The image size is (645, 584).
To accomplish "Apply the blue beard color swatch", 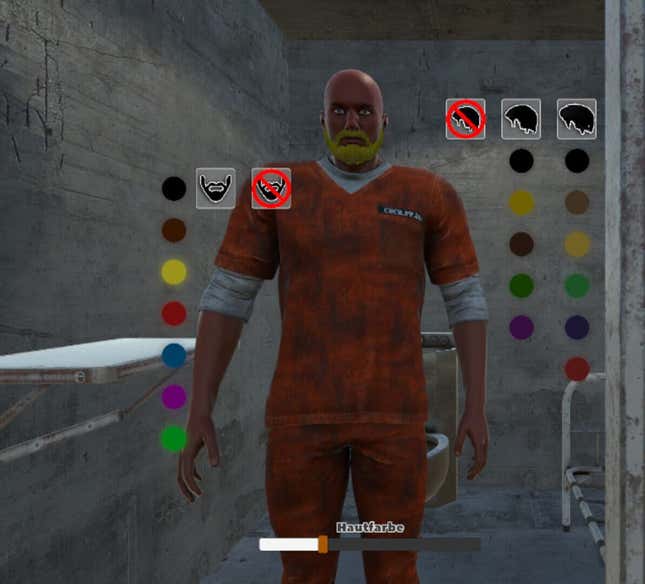I will point(174,355).
